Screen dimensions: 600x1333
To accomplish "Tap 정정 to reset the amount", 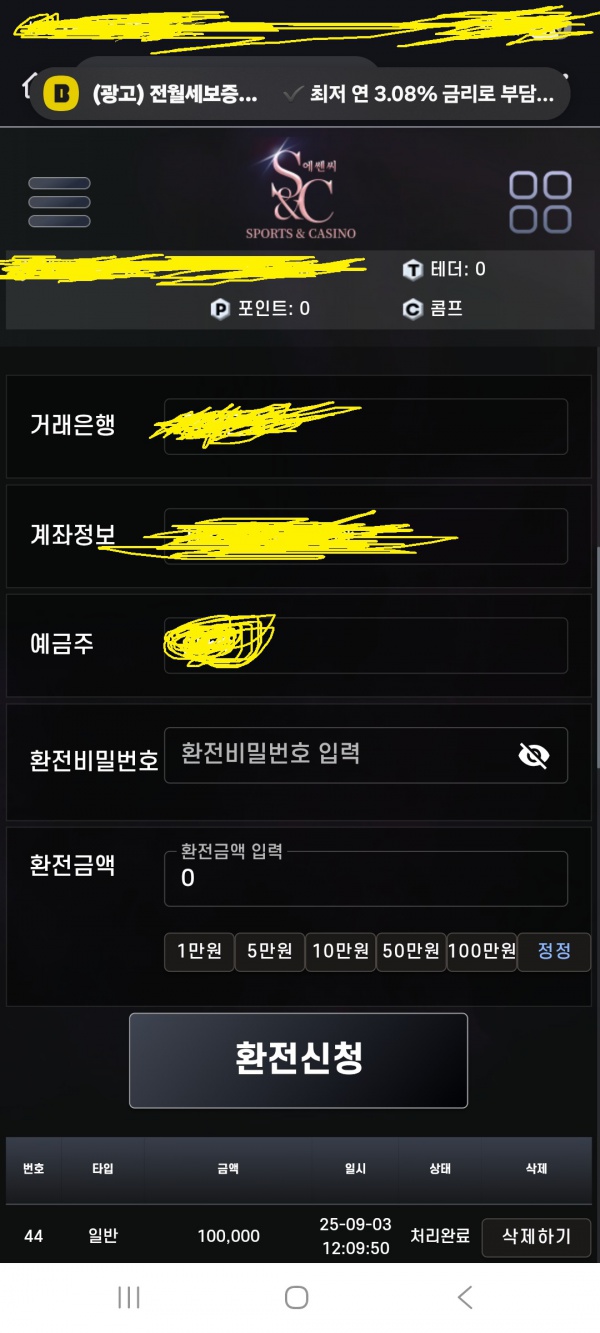I will coord(554,951).
